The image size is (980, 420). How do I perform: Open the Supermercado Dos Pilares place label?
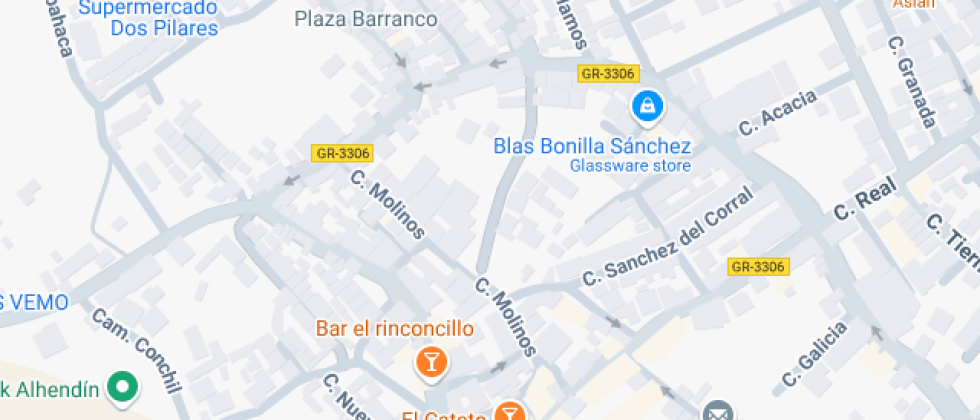tap(149, 18)
